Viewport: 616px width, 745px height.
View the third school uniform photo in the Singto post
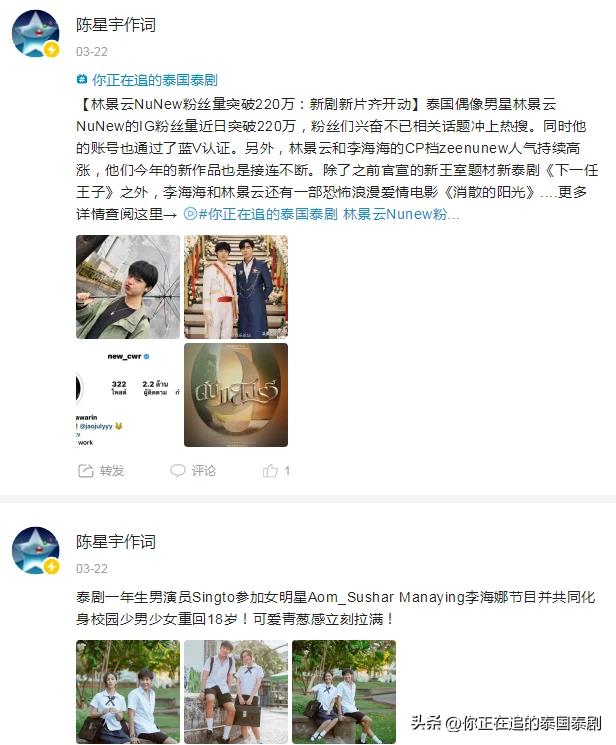coord(343,692)
